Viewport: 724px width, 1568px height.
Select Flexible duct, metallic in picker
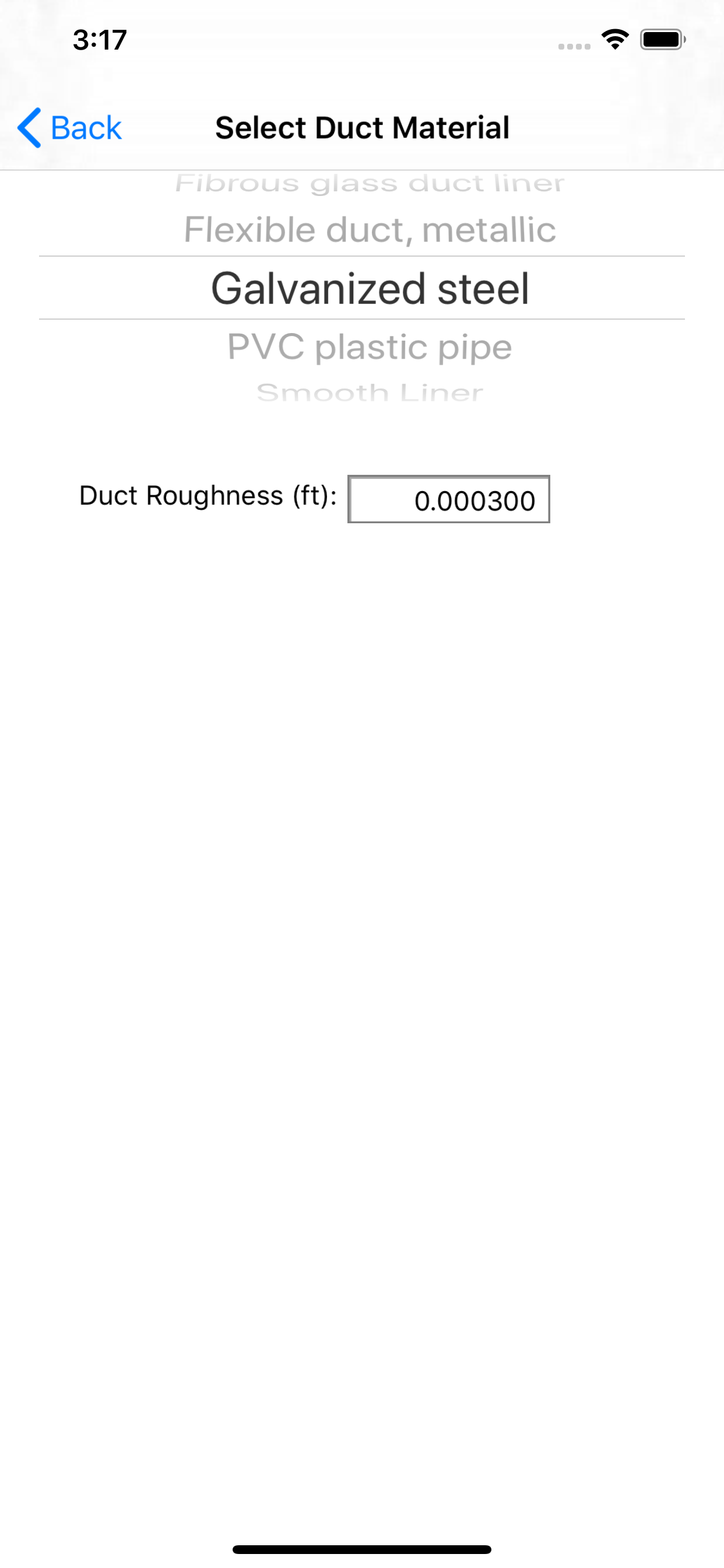[370, 230]
